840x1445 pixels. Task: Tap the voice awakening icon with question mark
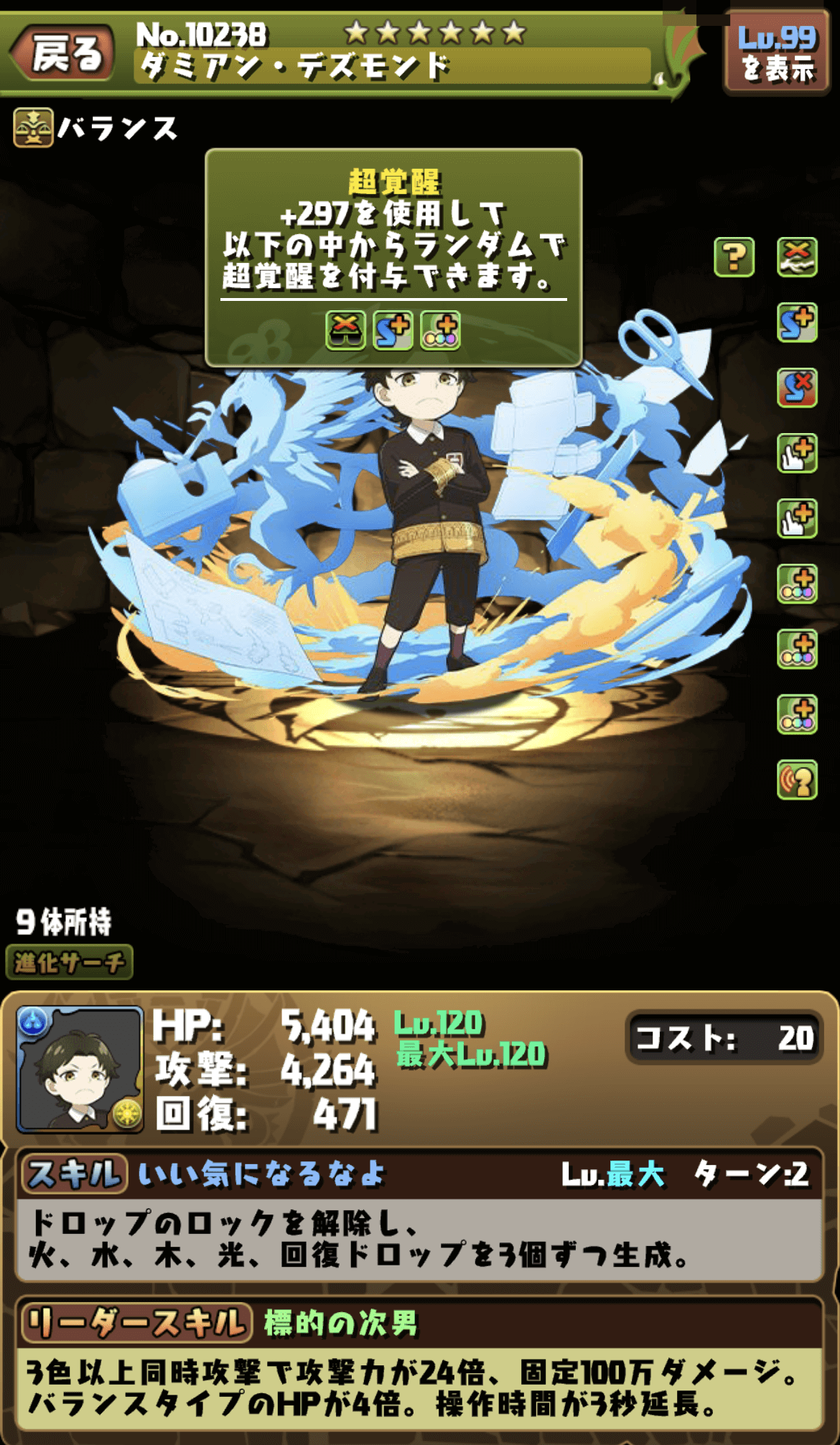pos(797,780)
